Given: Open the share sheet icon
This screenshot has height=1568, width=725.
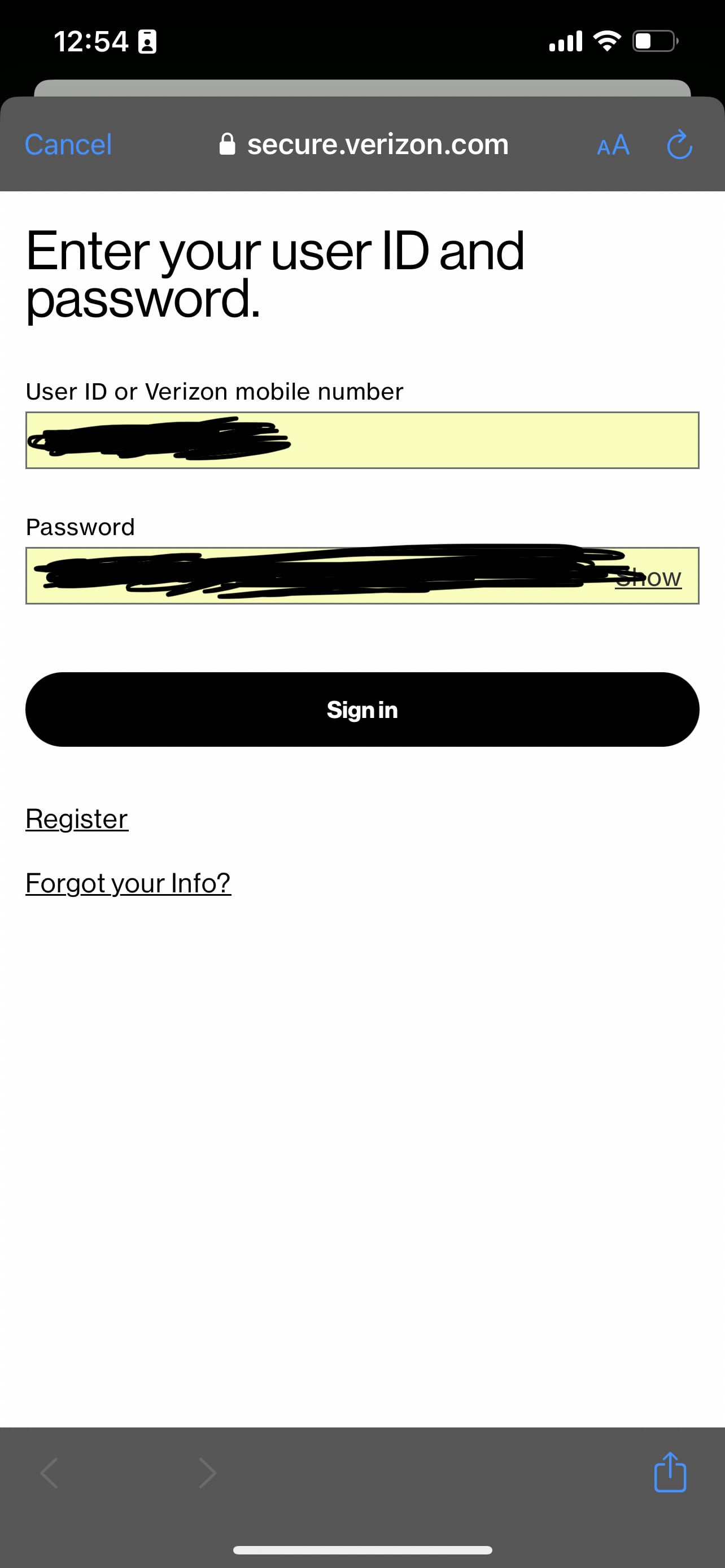Looking at the screenshot, I should [x=670, y=1473].
